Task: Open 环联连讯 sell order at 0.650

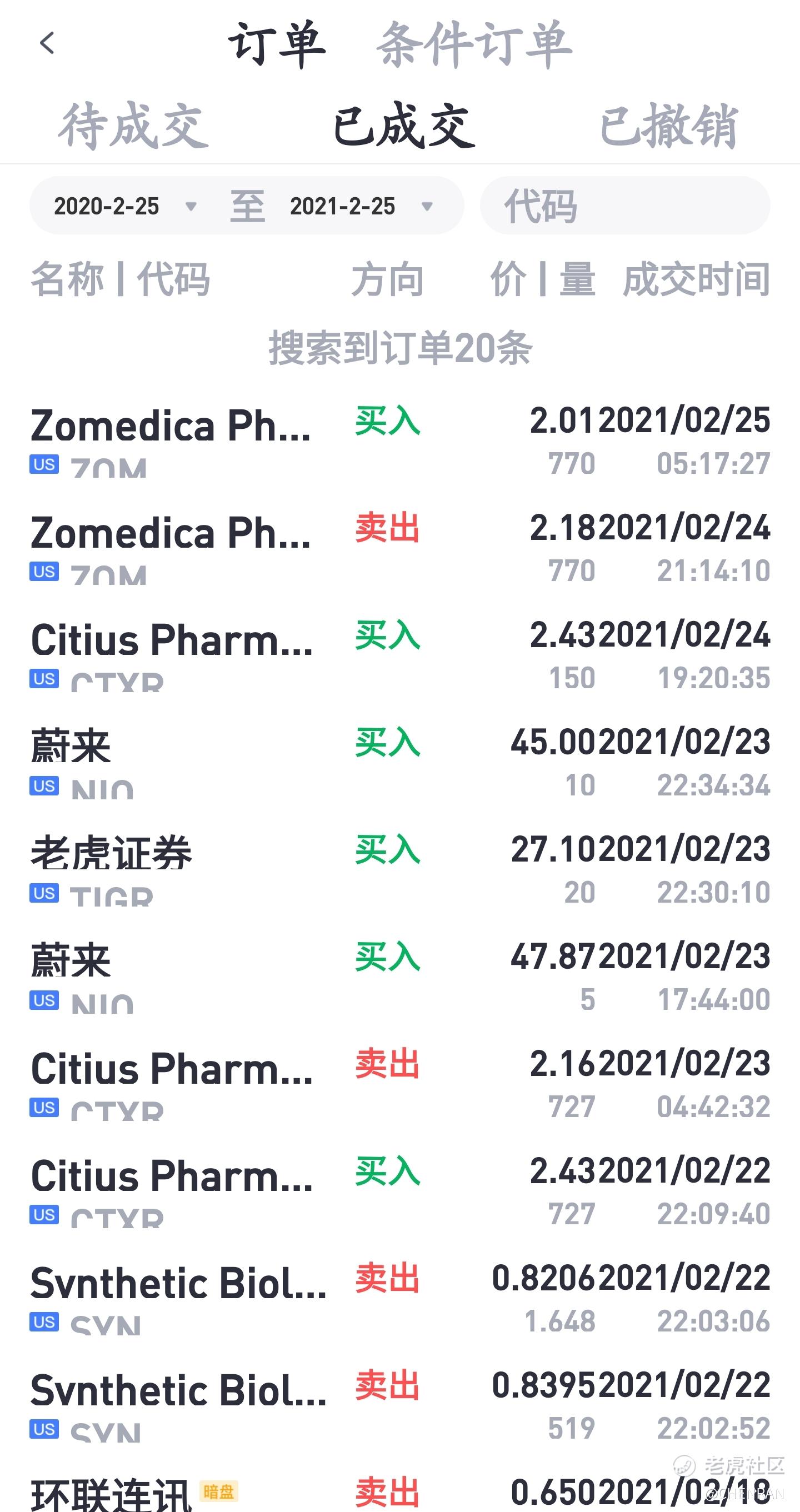Action: click(399, 1489)
